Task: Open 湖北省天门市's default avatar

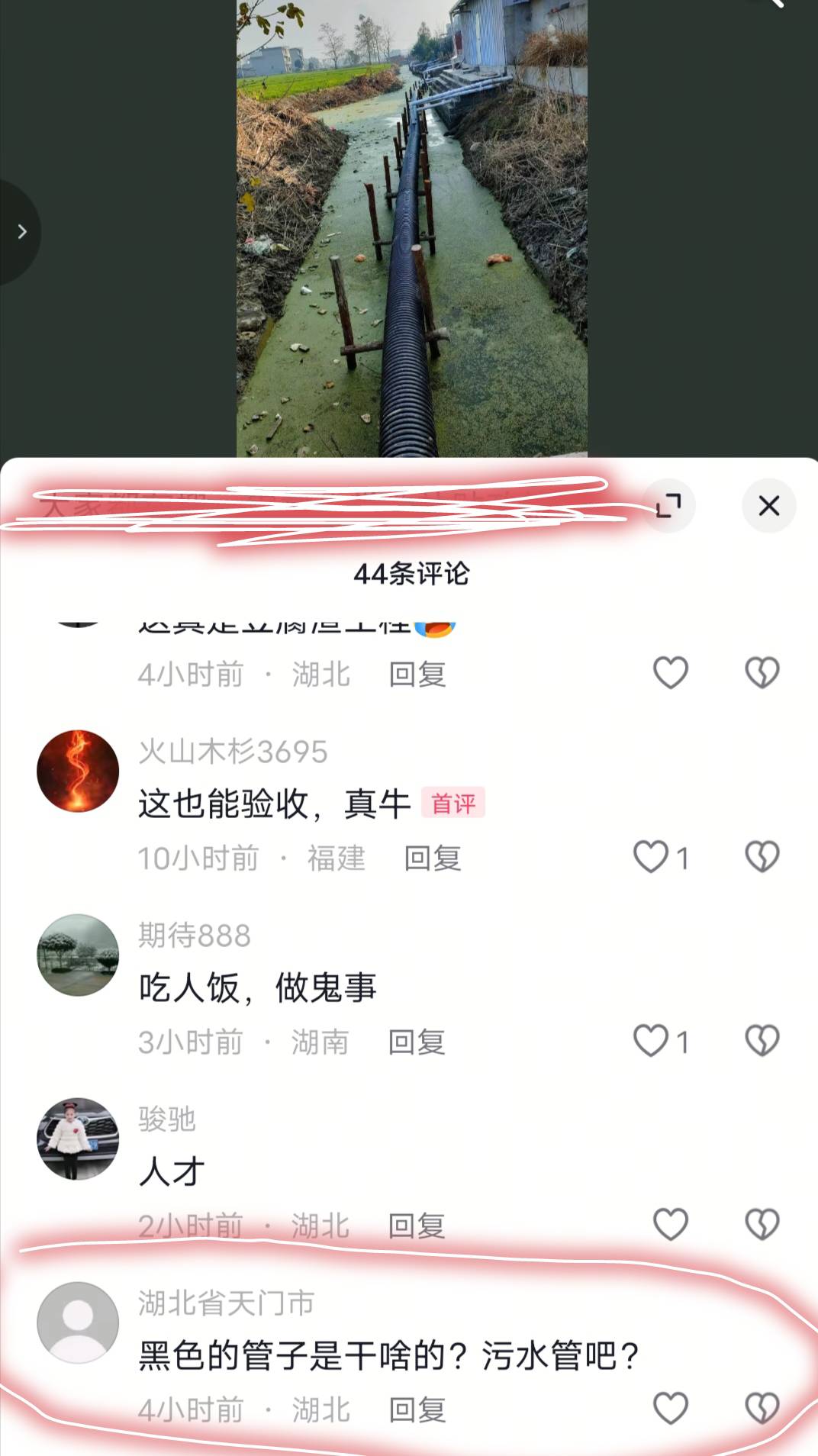Action: pos(78,1322)
